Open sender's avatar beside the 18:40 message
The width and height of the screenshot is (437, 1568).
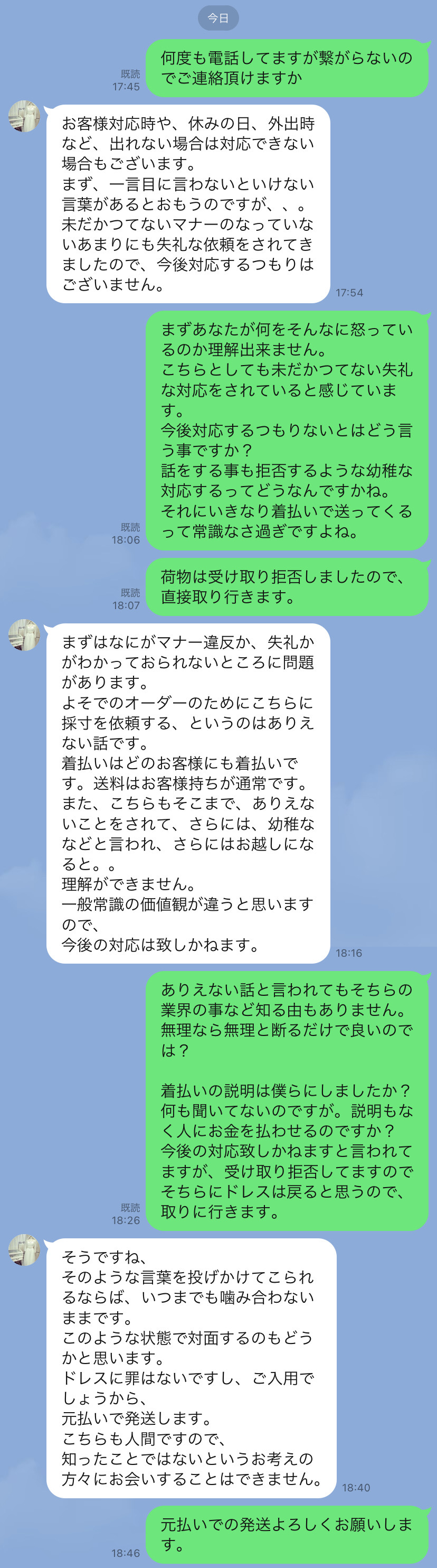(24, 1249)
